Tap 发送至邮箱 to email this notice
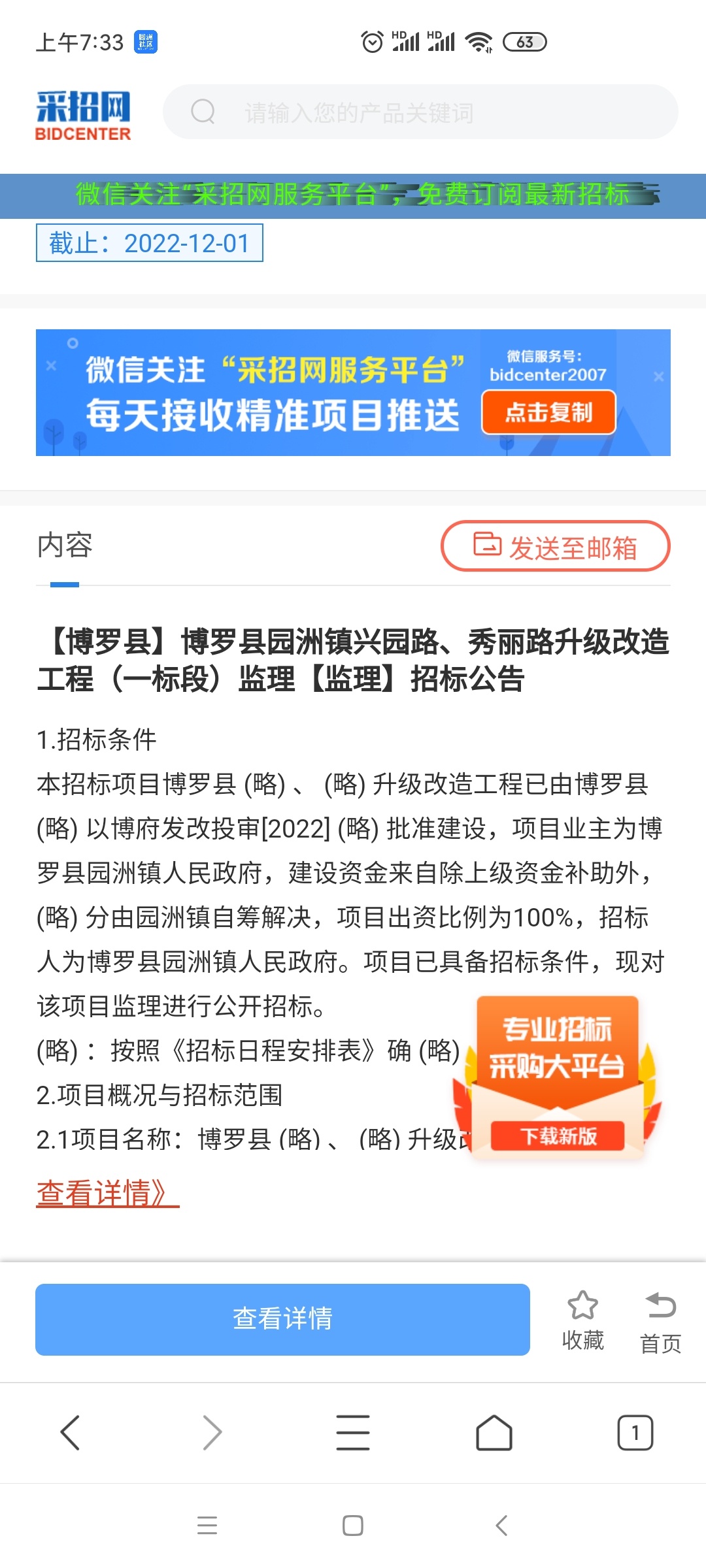The width and height of the screenshot is (706, 1568). click(x=556, y=546)
